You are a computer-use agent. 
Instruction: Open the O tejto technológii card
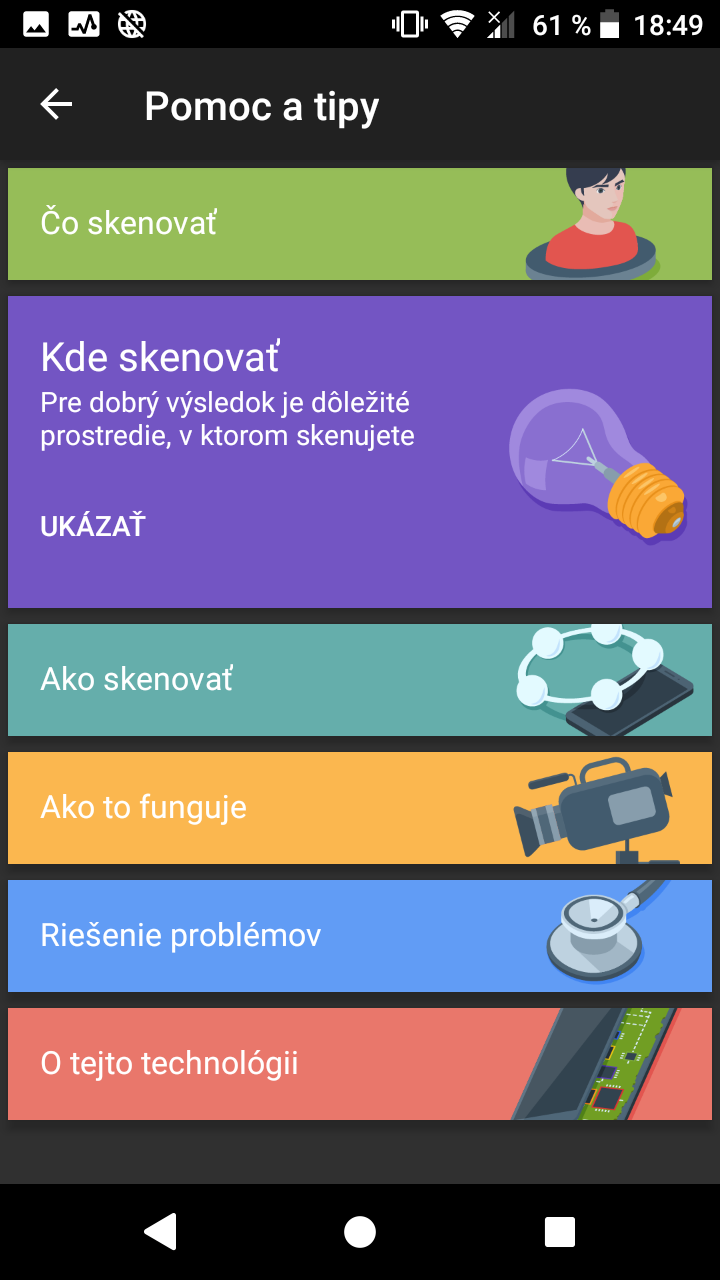360,1064
